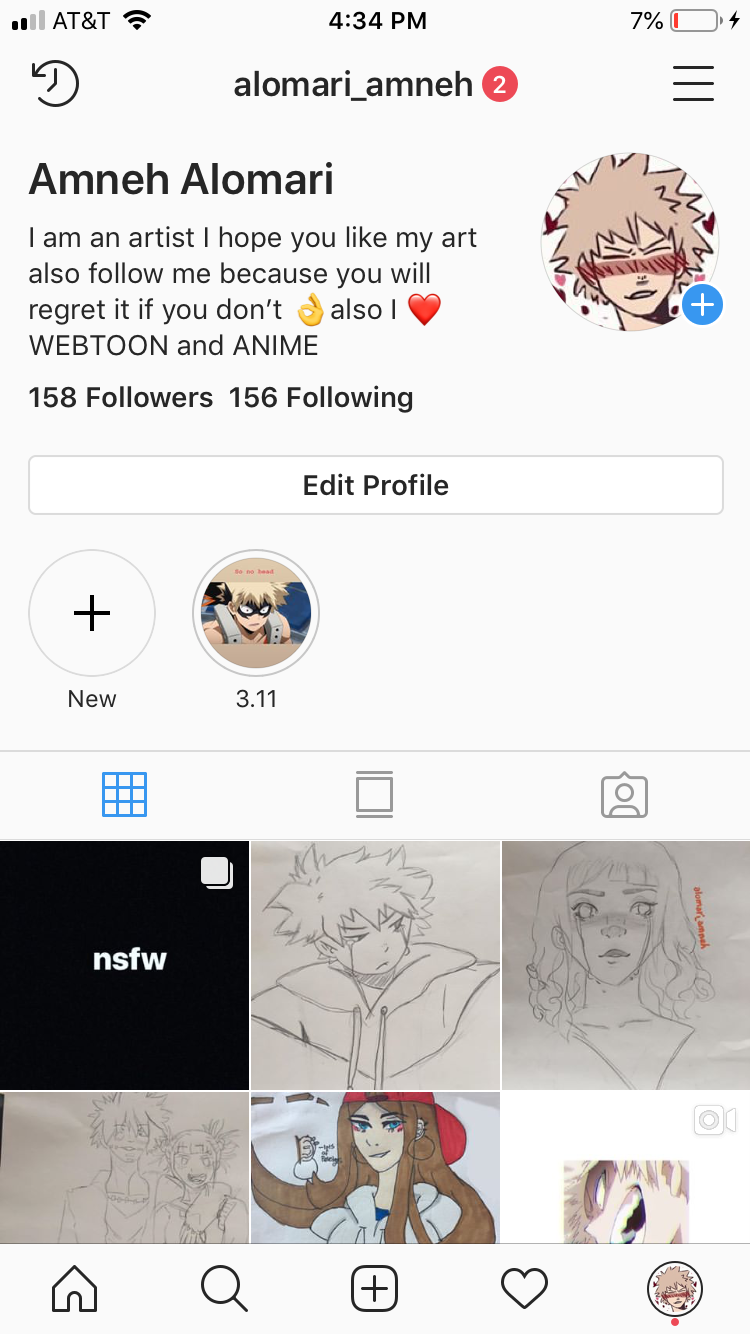Switch to the grid posts view

(x=124, y=795)
